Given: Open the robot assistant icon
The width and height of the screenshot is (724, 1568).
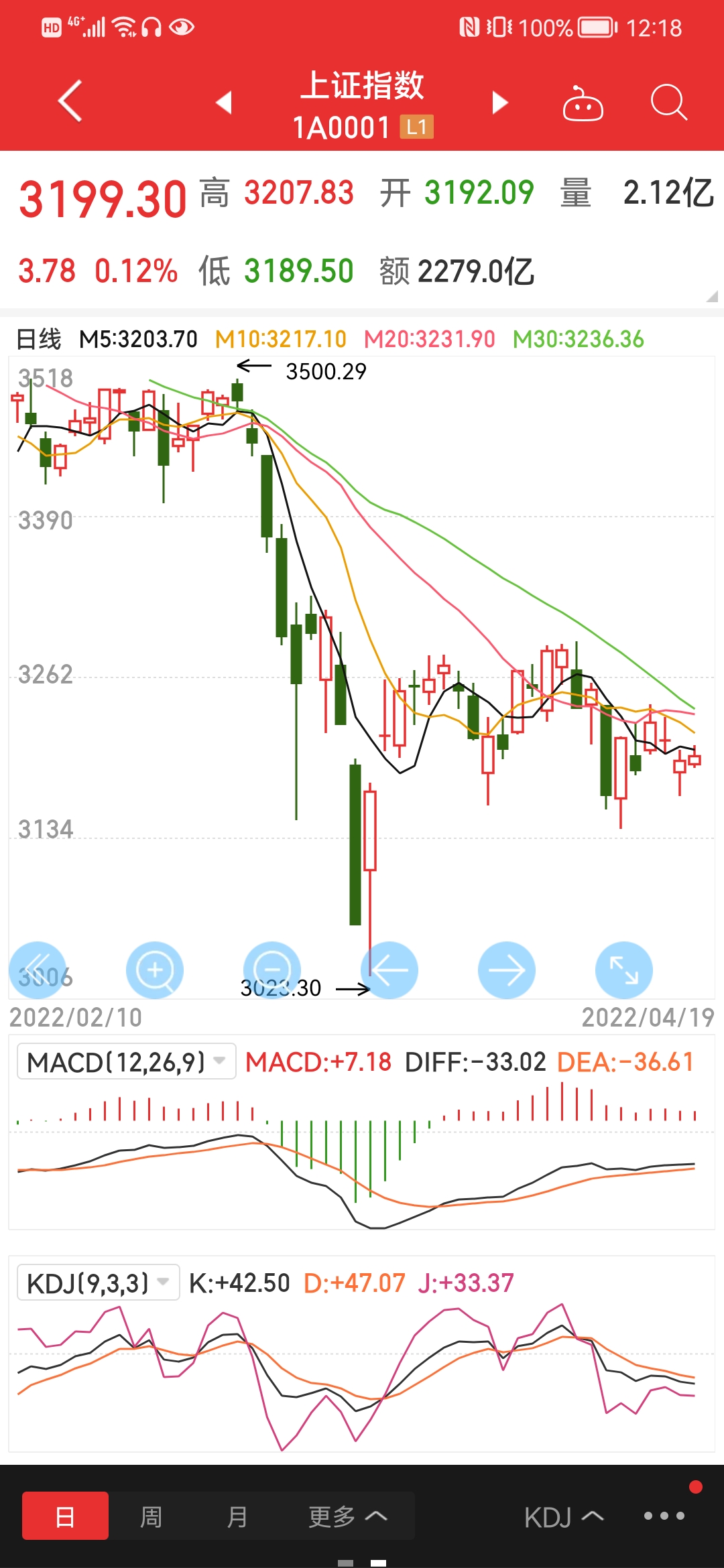Looking at the screenshot, I should (583, 103).
